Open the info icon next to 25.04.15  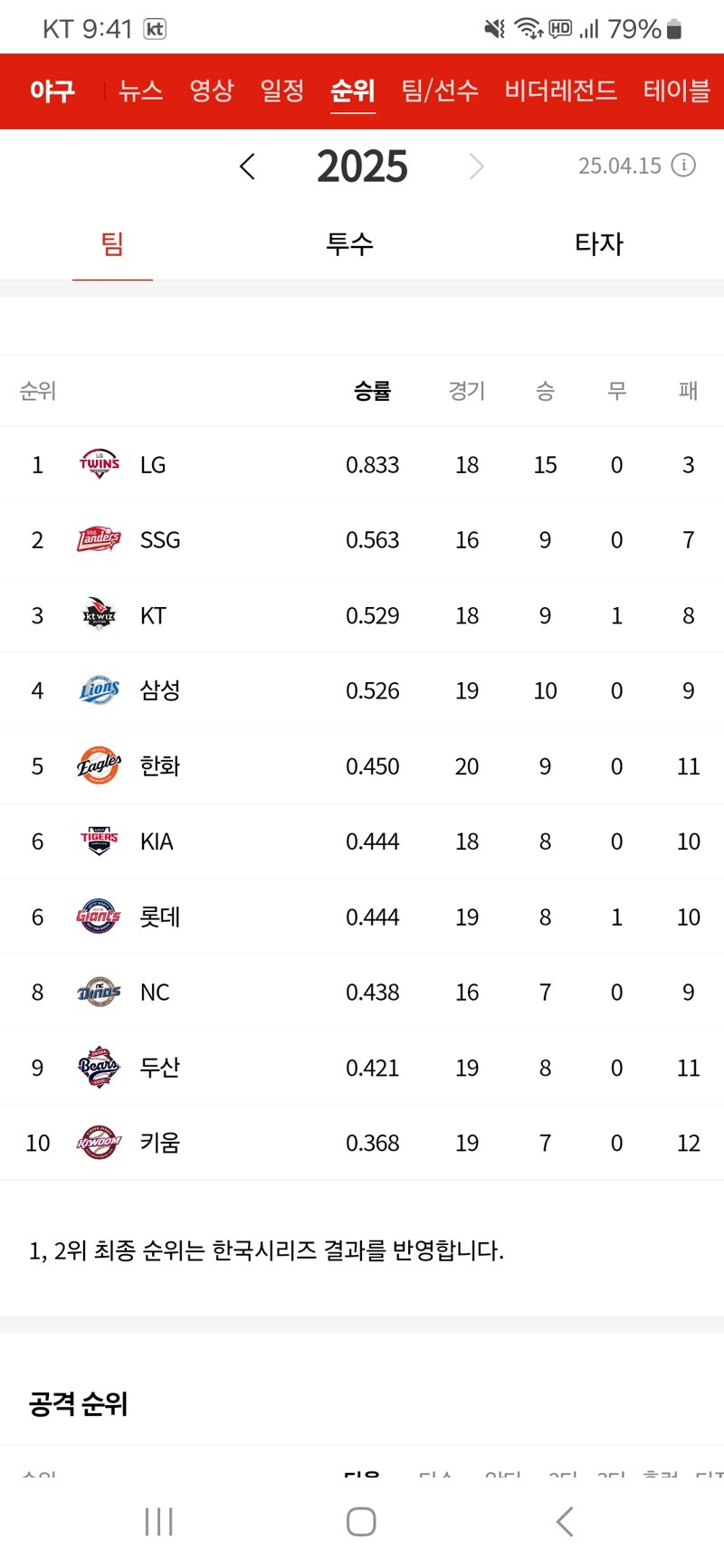click(x=684, y=166)
